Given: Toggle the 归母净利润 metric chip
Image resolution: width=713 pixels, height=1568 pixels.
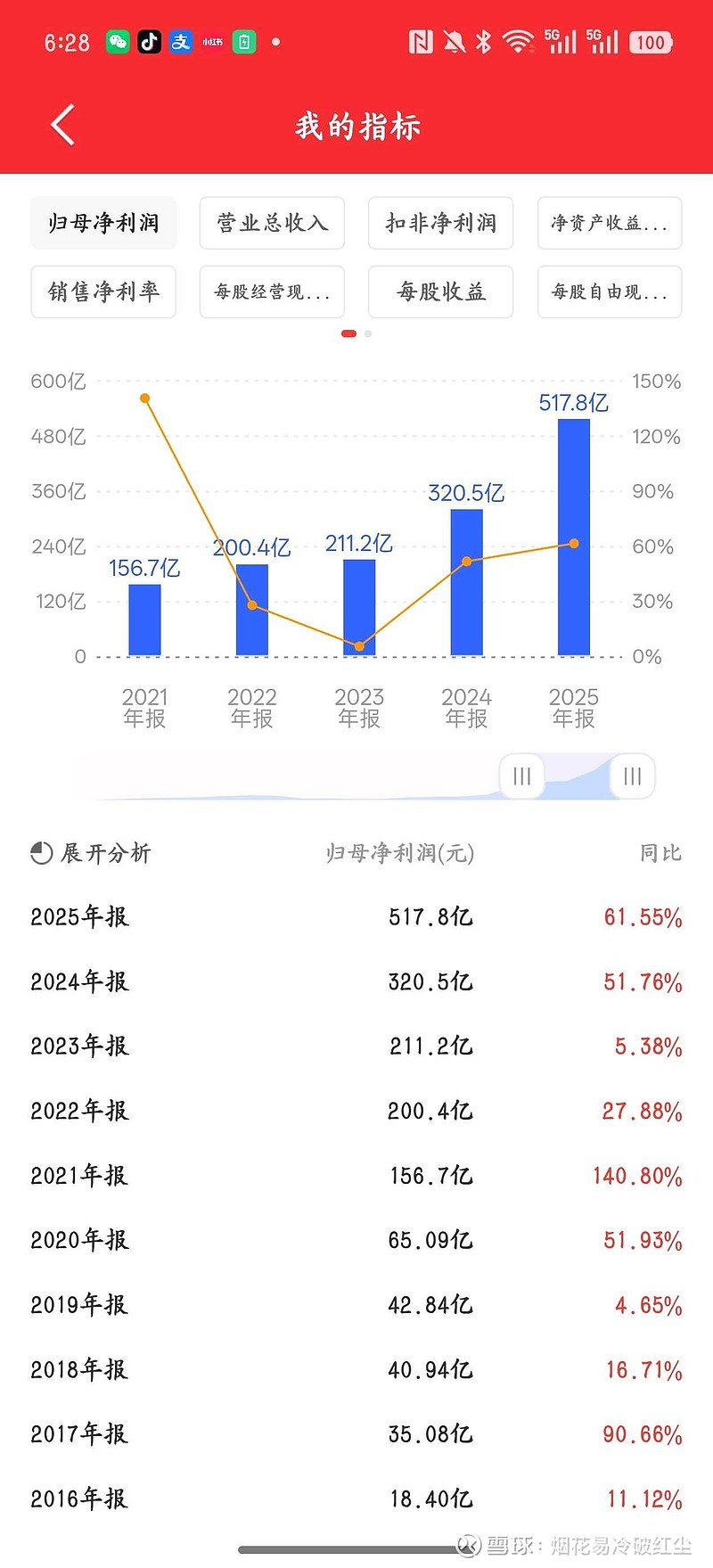Looking at the screenshot, I should click(103, 224).
